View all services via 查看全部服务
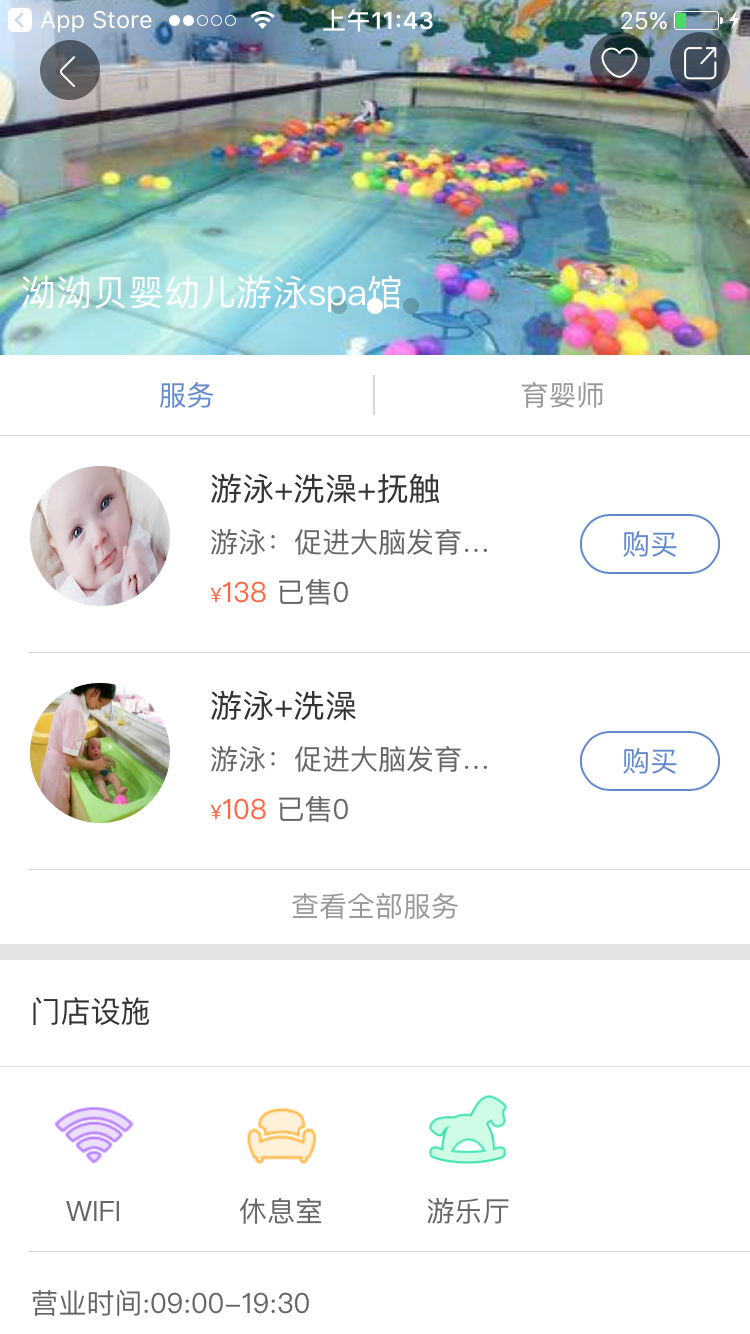The image size is (750, 1334). pyautogui.click(x=375, y=906)
